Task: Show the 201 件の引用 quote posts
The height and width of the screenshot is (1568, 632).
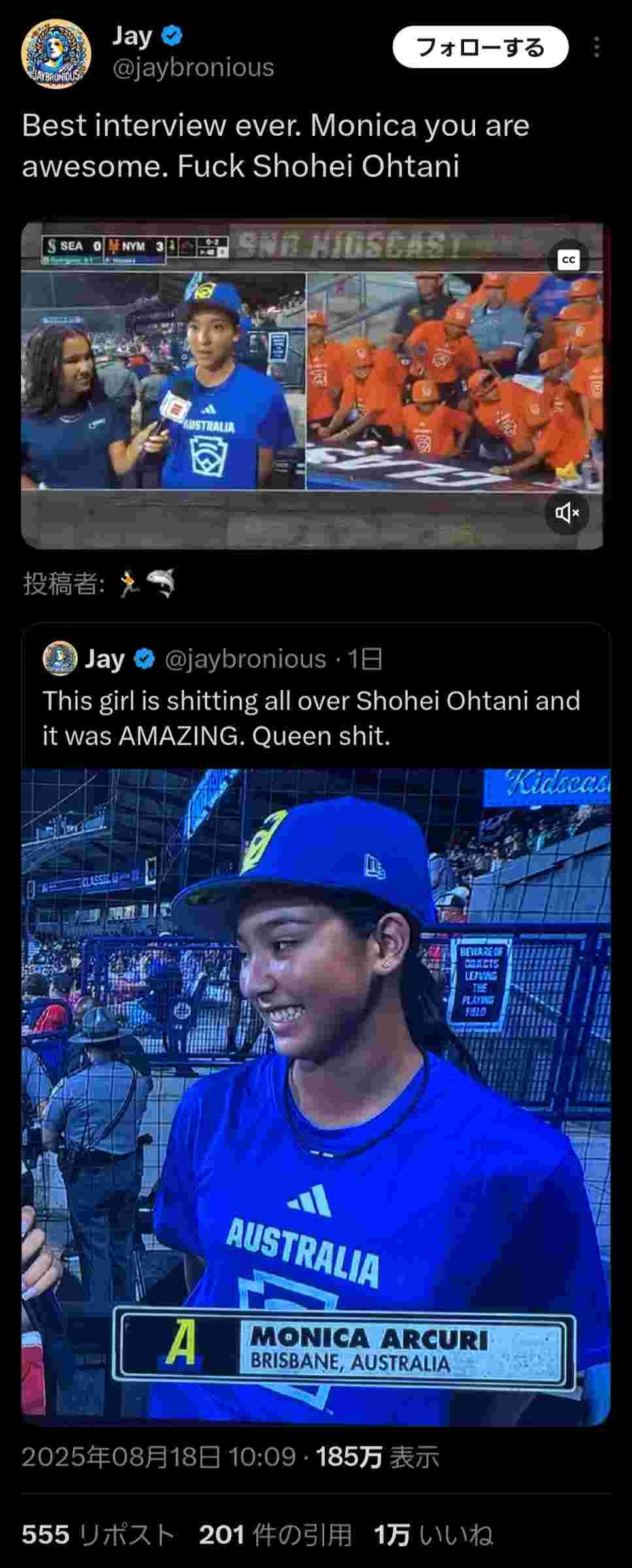Action: tap(275, 1535)
